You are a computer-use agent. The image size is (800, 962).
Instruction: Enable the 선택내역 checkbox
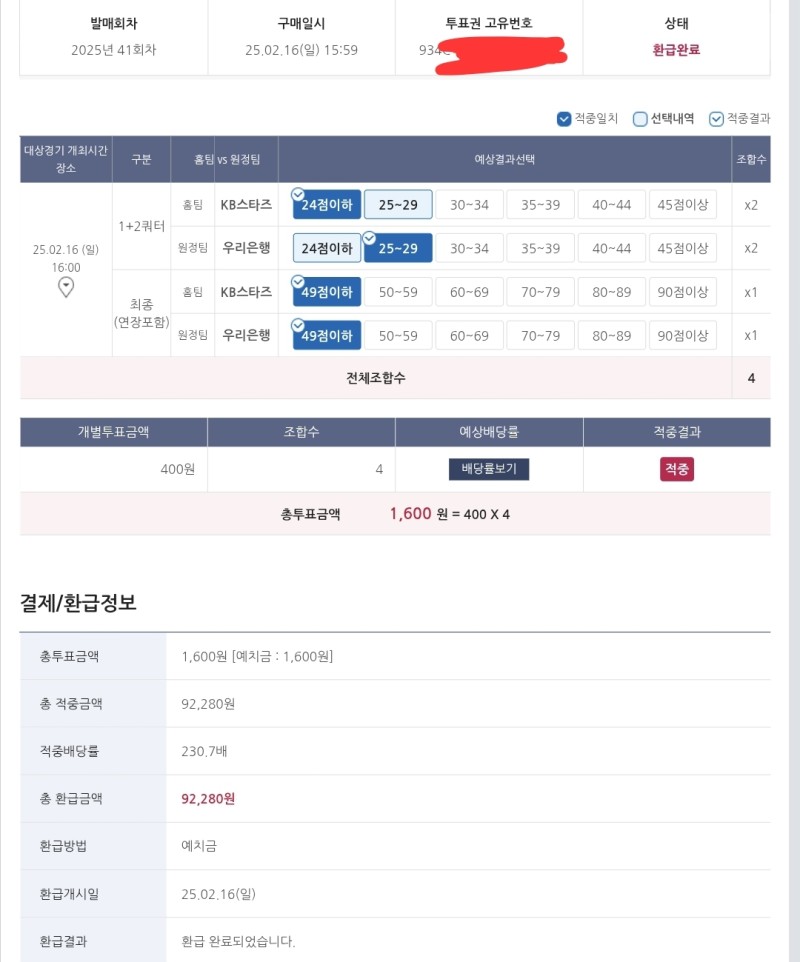click(x=640, y=119)
